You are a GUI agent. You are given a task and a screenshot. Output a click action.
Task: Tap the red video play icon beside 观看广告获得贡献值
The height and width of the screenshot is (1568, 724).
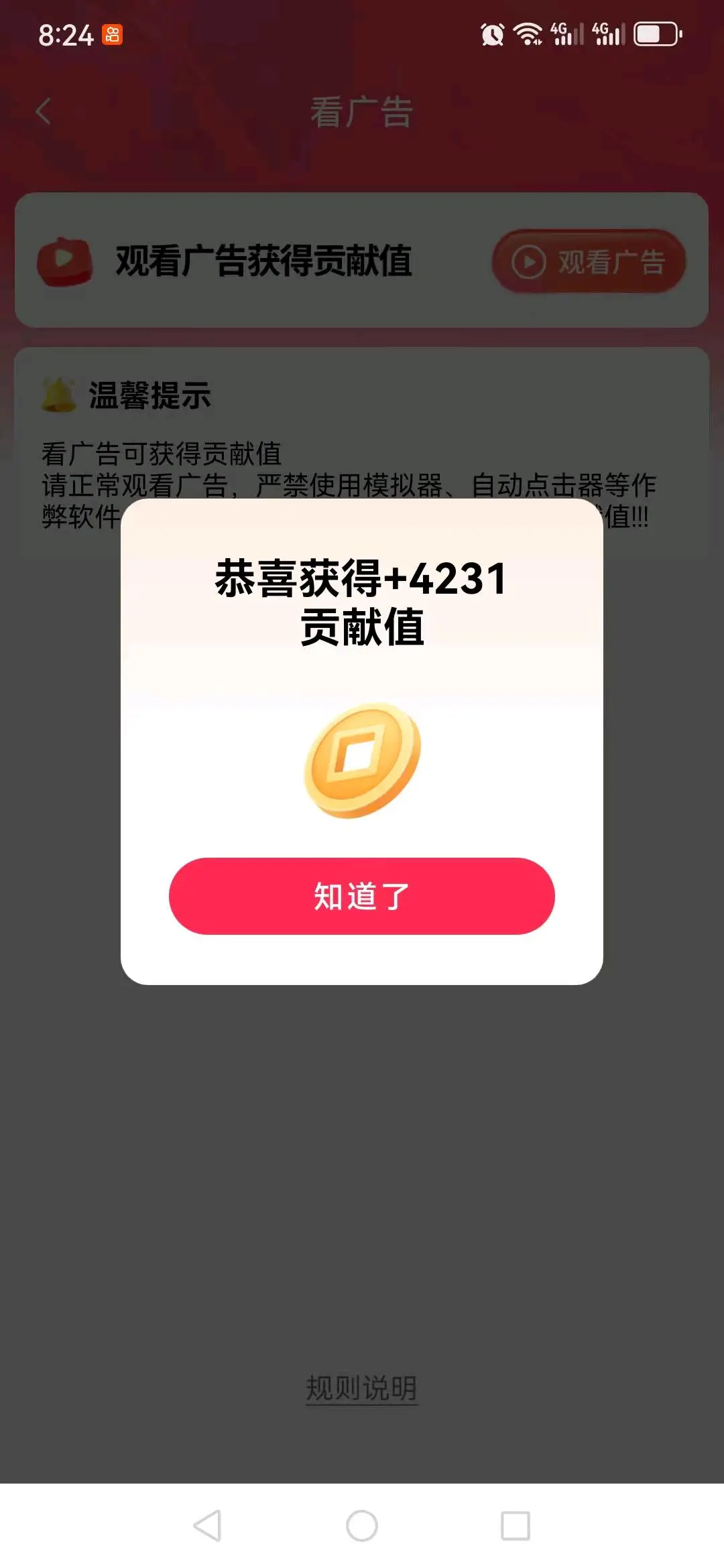coord(65,261)
